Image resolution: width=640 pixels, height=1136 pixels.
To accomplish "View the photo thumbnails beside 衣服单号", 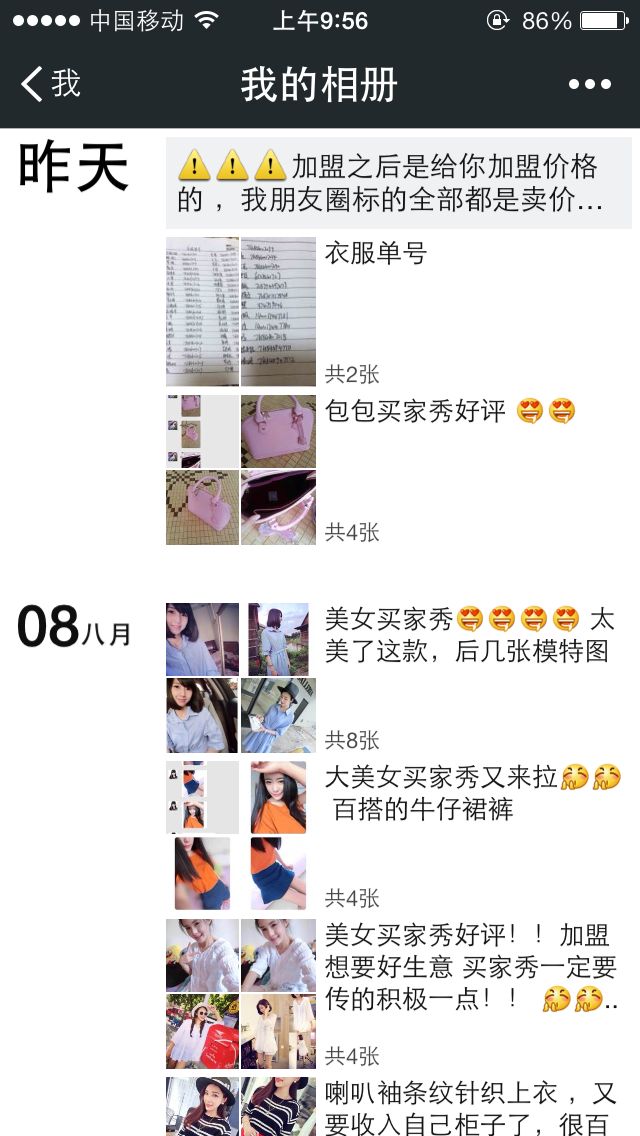I will pos(241,312).
